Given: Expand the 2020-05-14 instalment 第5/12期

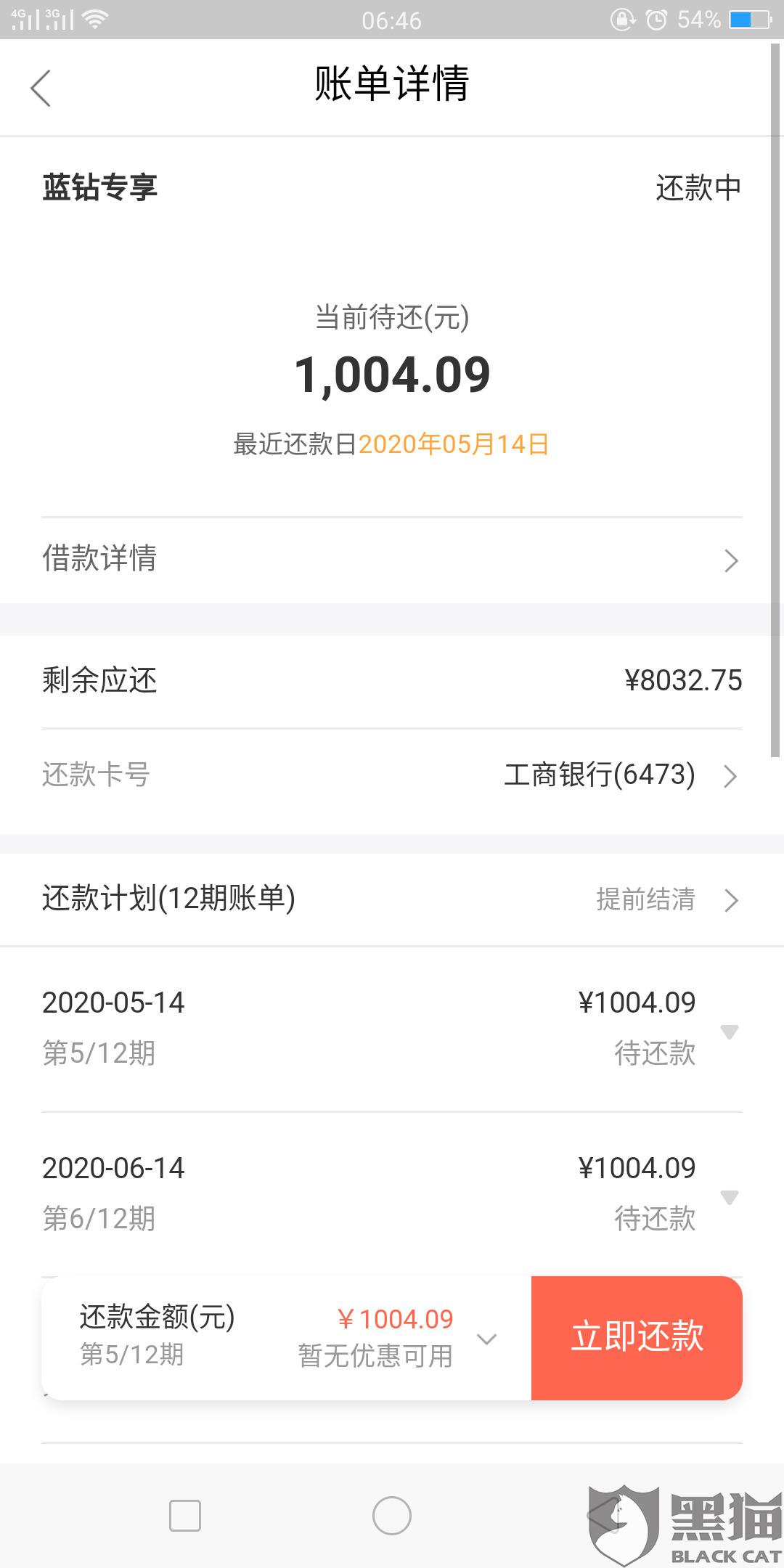Looking at the screenshot, I should point(729,1032).
